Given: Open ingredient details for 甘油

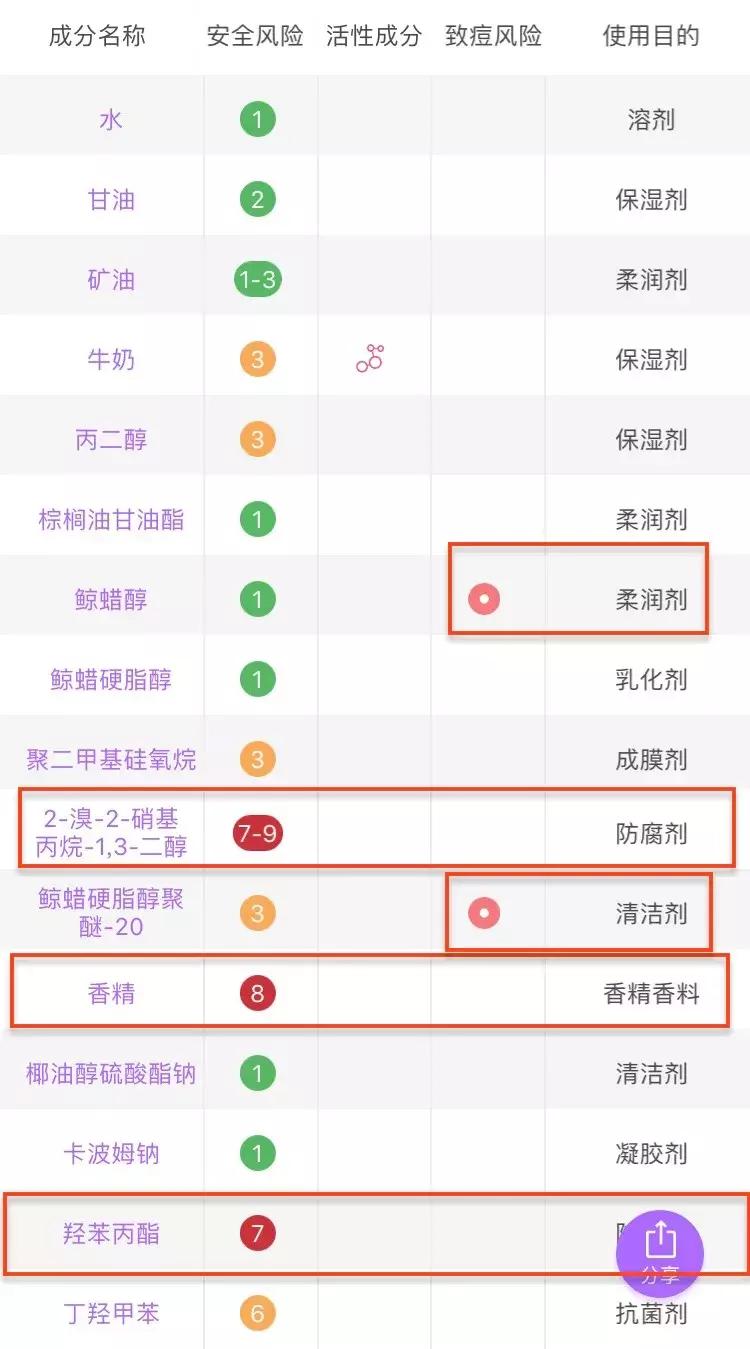Looking at the screenshot, I should (x=110, y=196).
